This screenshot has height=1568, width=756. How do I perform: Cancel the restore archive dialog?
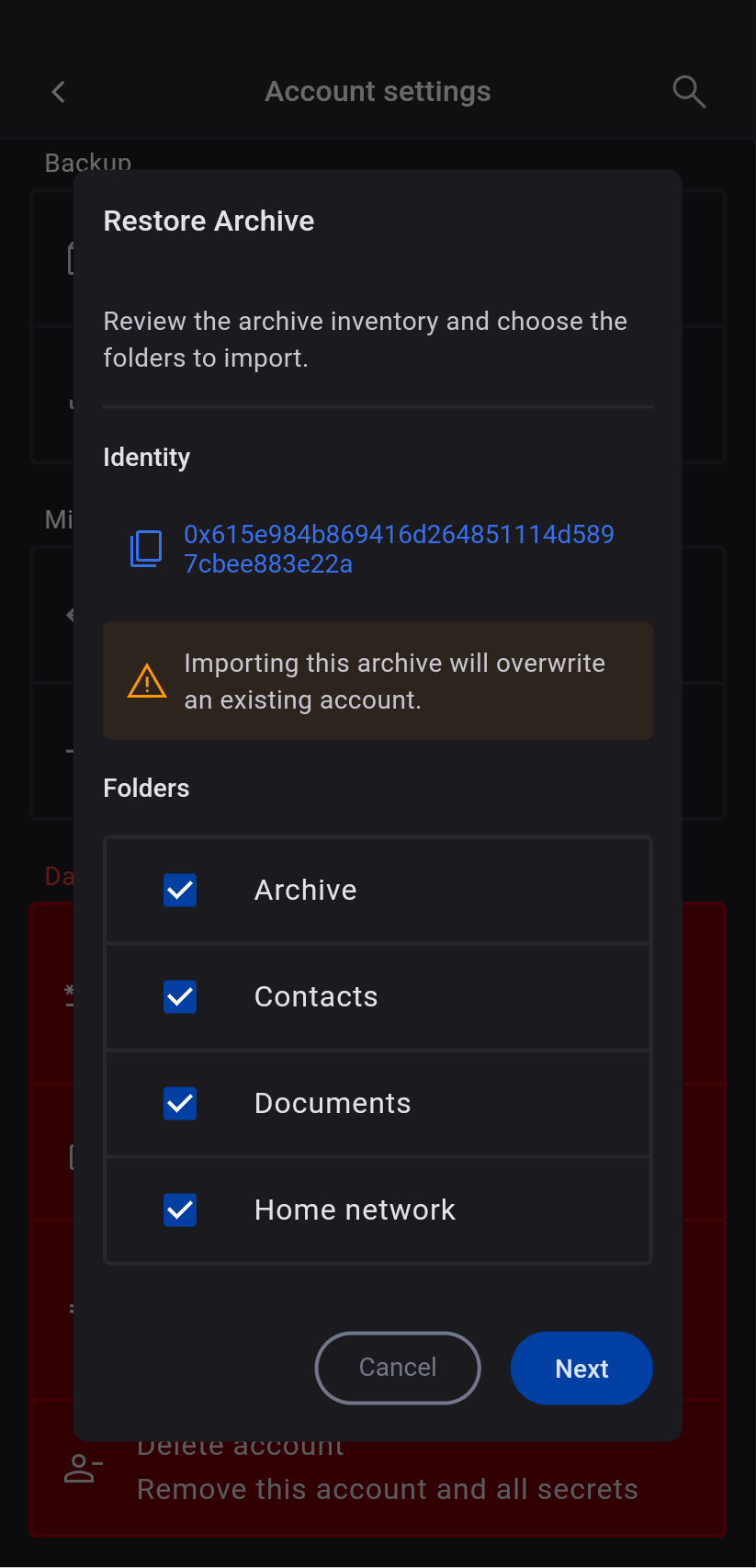[397, 1368]
